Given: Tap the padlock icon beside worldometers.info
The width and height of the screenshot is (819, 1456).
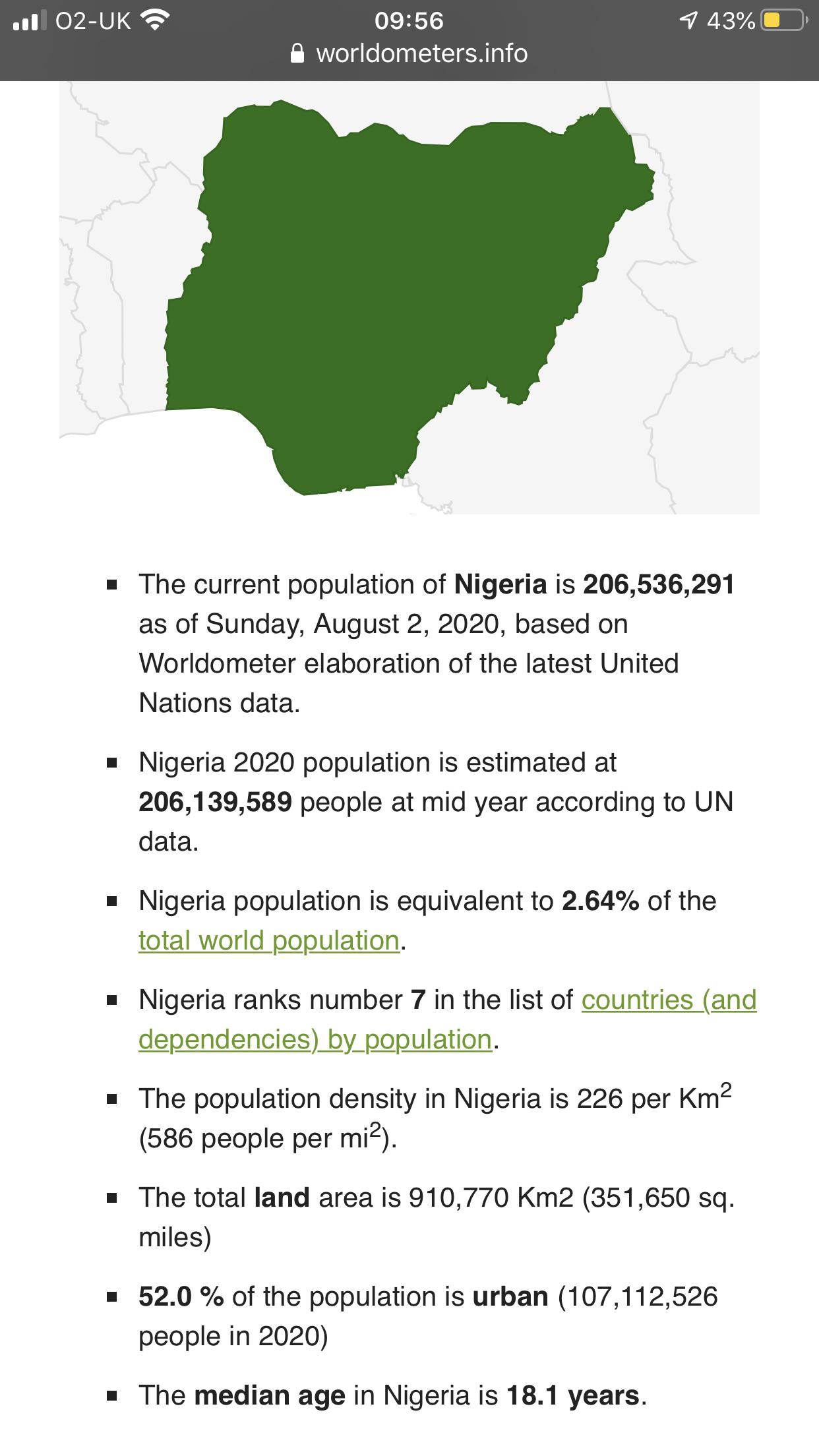Looking at the screenshot, I should click(299, 53).
